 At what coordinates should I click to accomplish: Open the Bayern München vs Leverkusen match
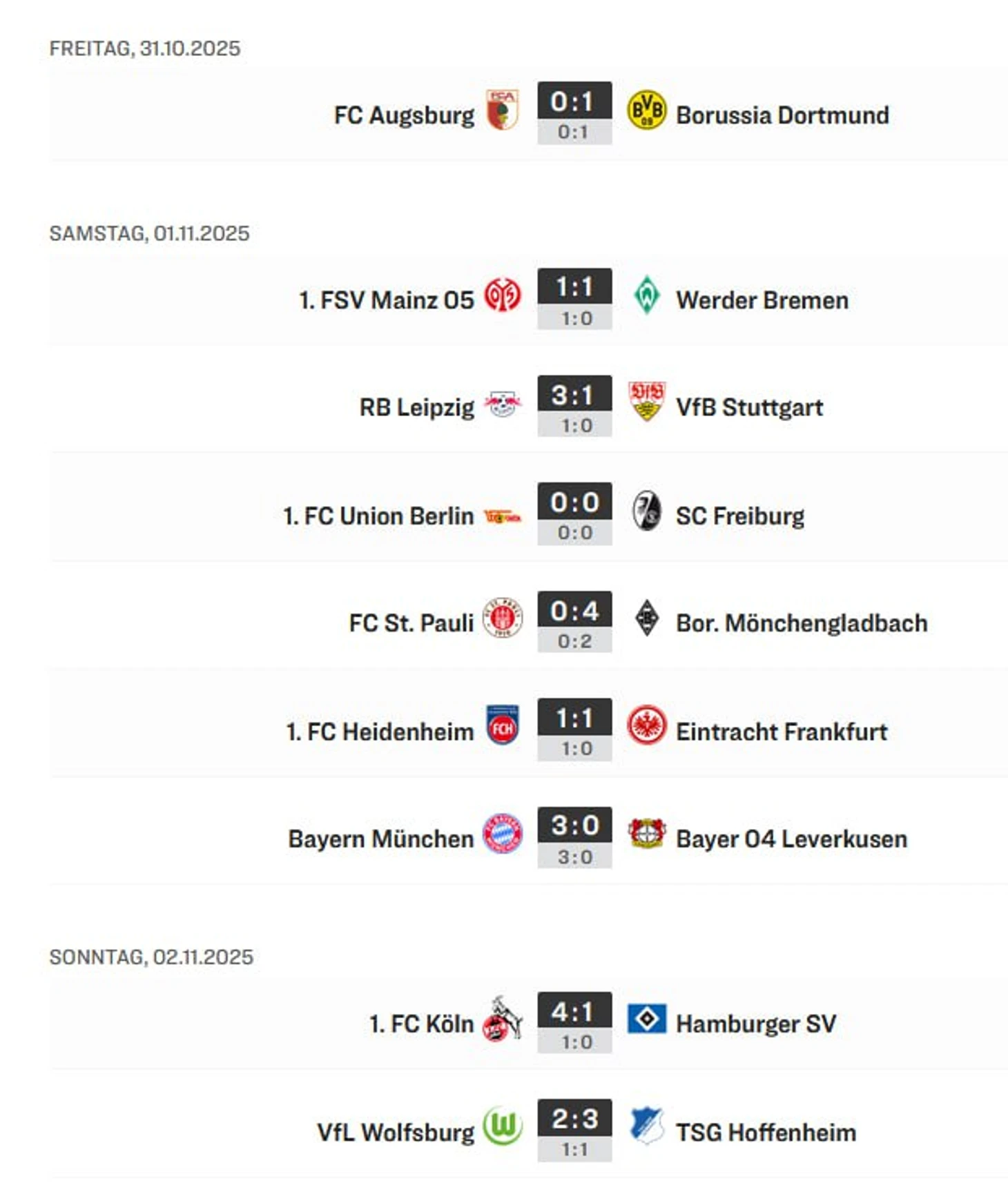click(x=574, y=838)
